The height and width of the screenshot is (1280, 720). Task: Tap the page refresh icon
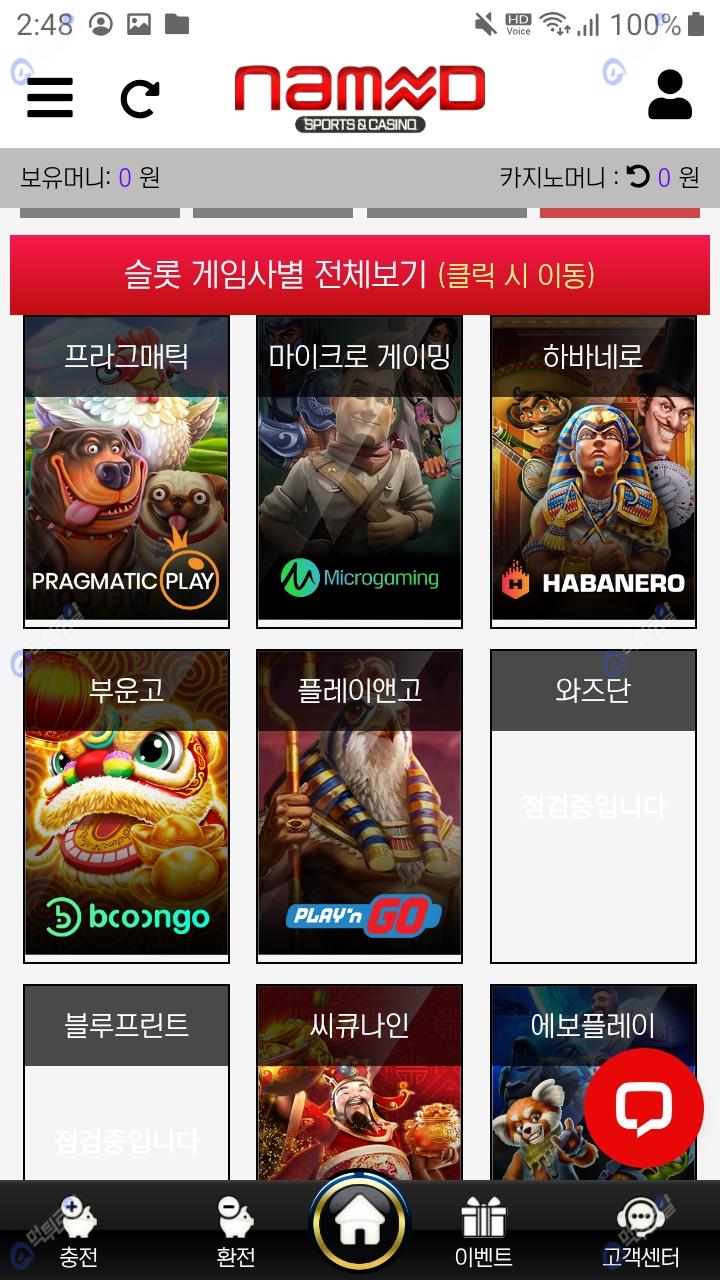point(140,98)
